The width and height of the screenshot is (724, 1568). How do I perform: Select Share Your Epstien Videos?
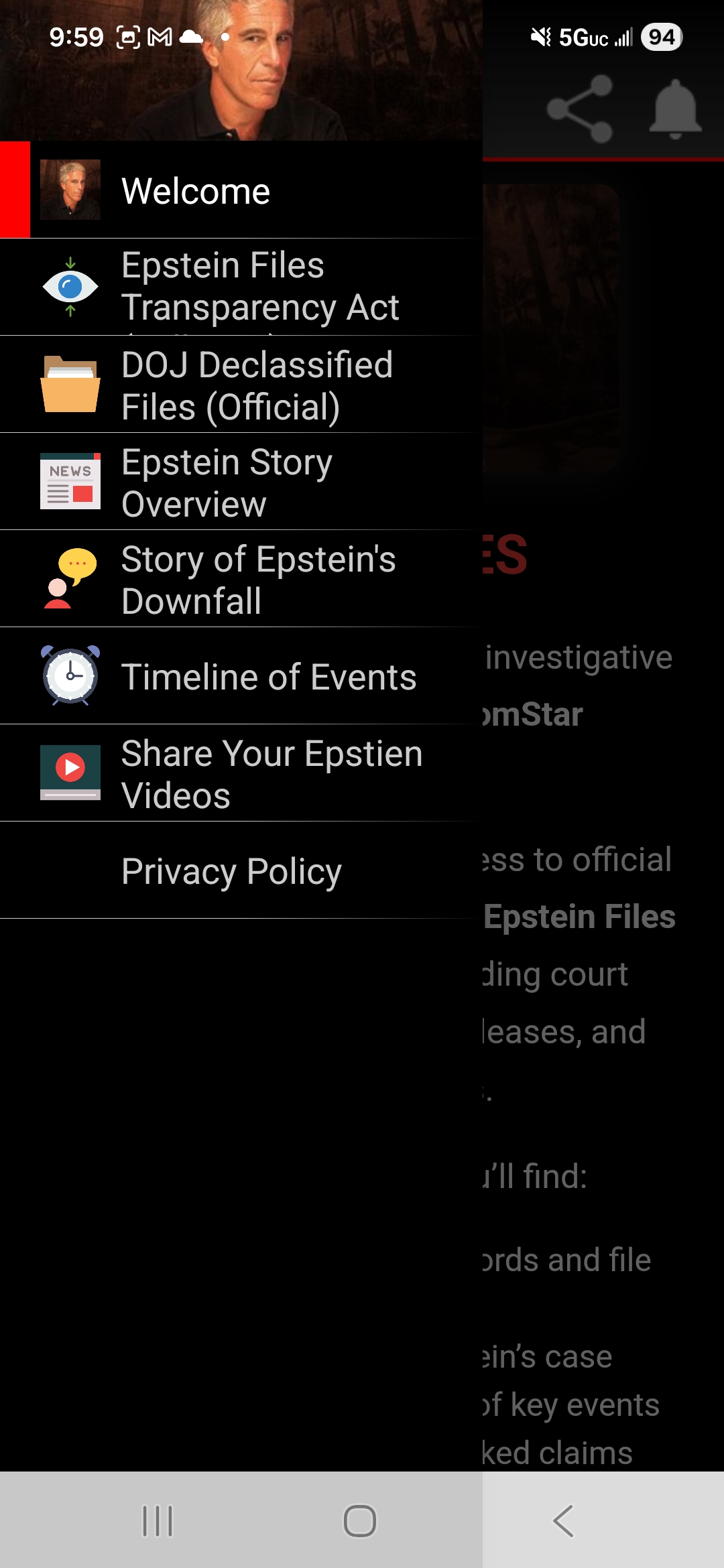pos(271,773)
